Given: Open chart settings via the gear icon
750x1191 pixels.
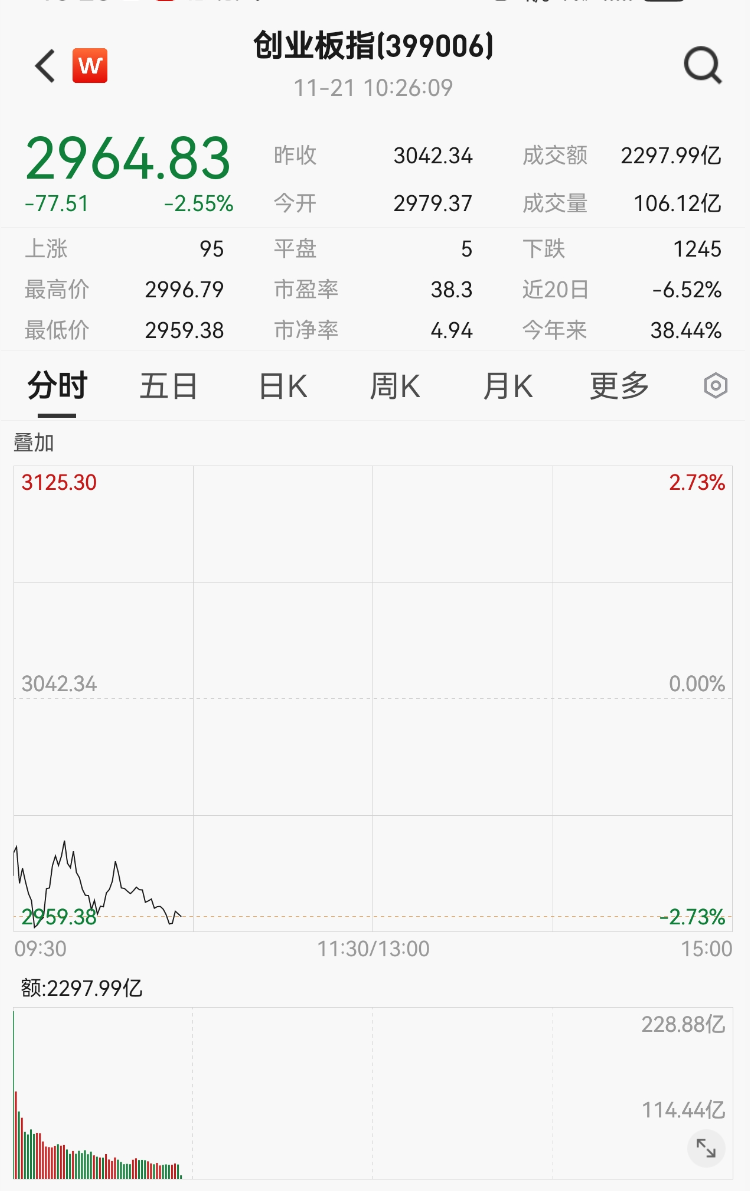Looking at the screenshot, I should pyautogui.click(x=715, y=385).
